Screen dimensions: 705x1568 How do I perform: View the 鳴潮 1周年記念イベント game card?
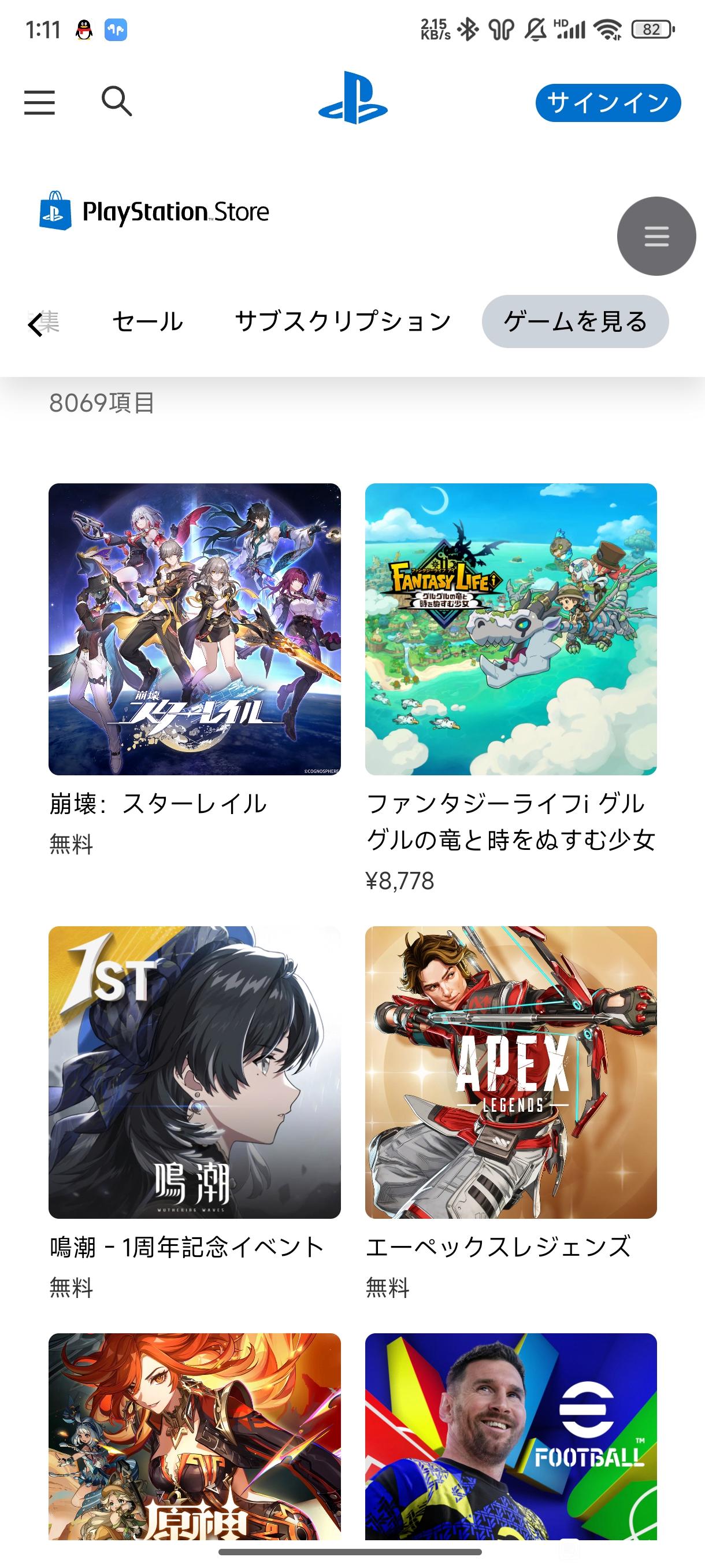(195, 1072)
